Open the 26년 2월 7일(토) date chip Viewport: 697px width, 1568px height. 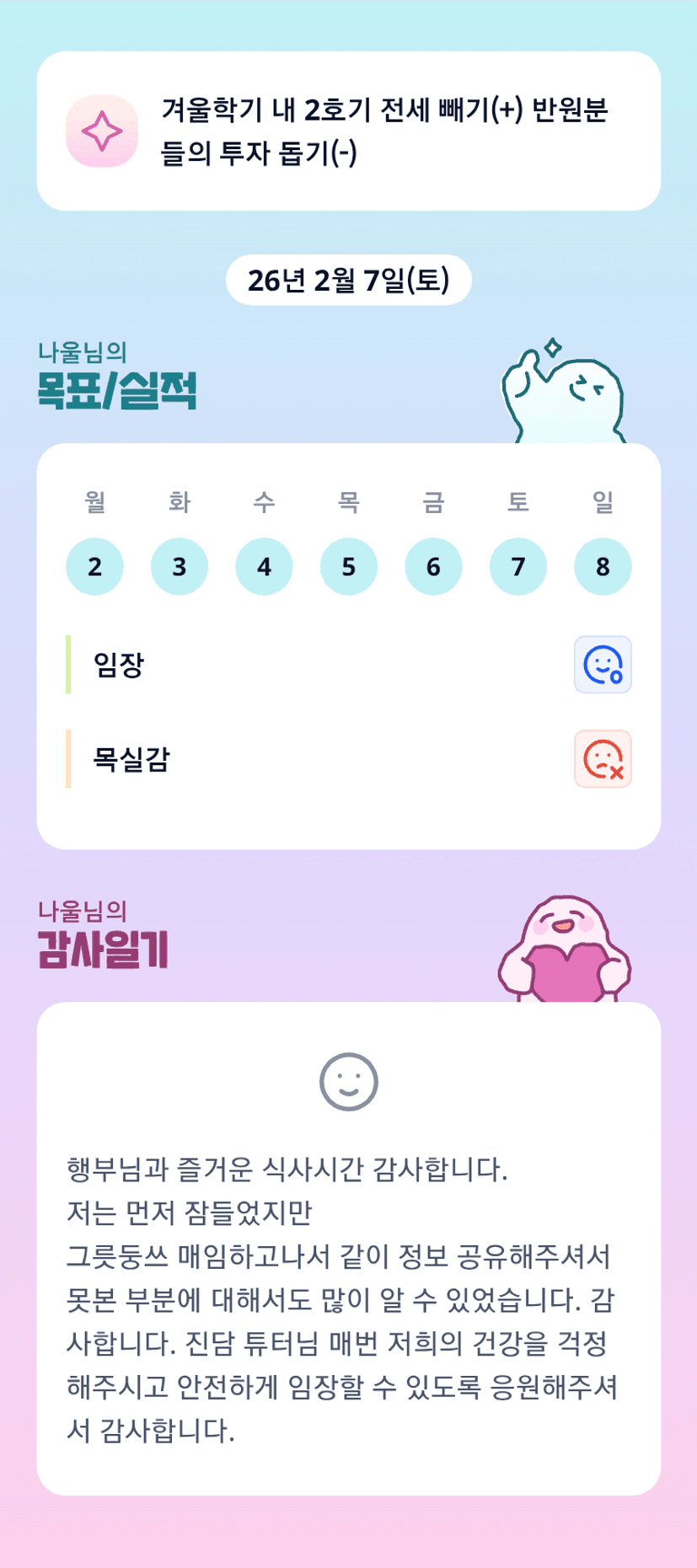click(x=348, y=280)
